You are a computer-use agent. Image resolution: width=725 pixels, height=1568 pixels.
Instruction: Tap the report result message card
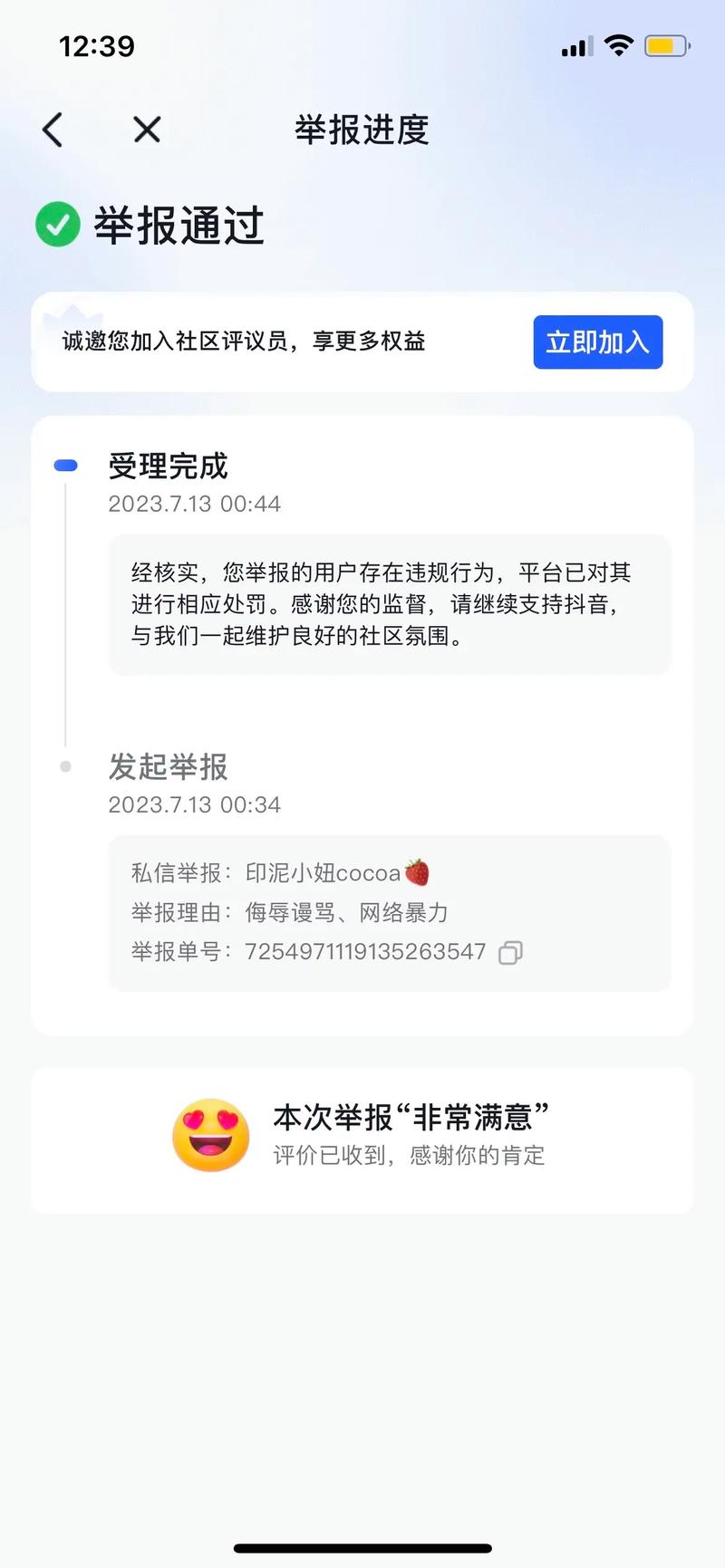[388, 604]
